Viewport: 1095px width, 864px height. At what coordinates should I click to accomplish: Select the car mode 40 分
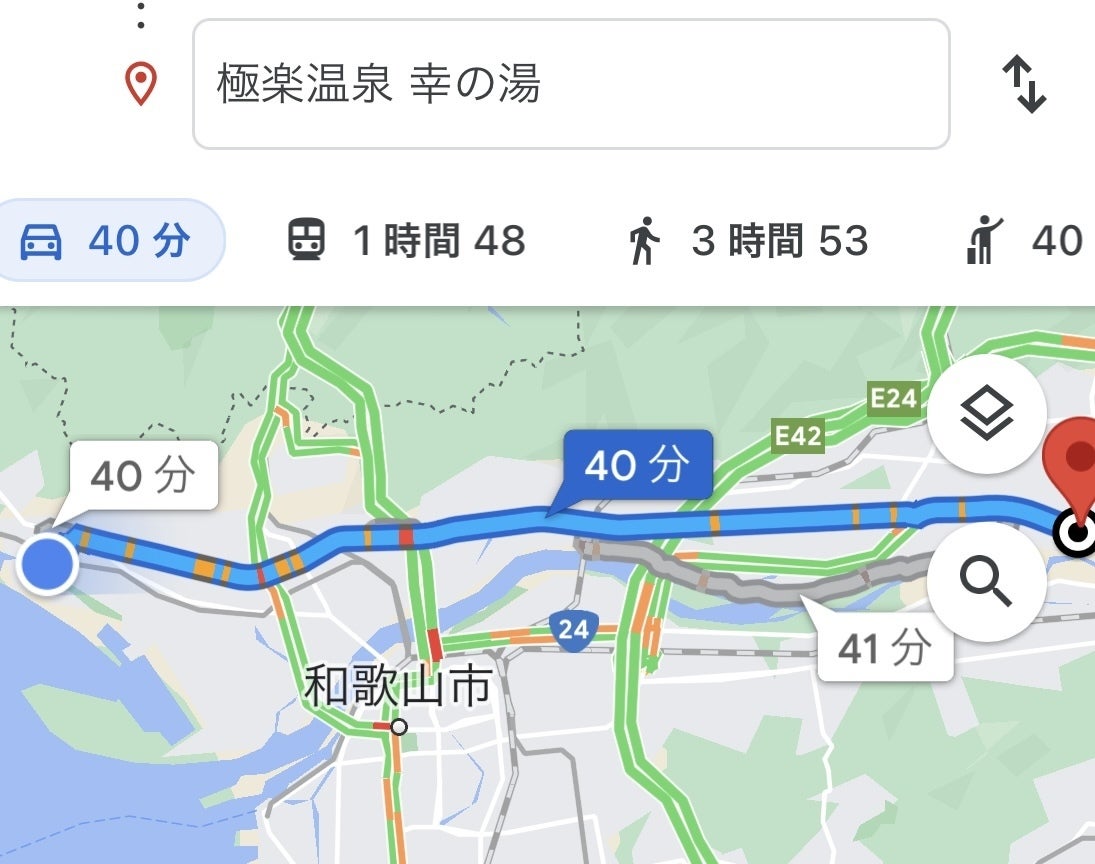(108, 241)
